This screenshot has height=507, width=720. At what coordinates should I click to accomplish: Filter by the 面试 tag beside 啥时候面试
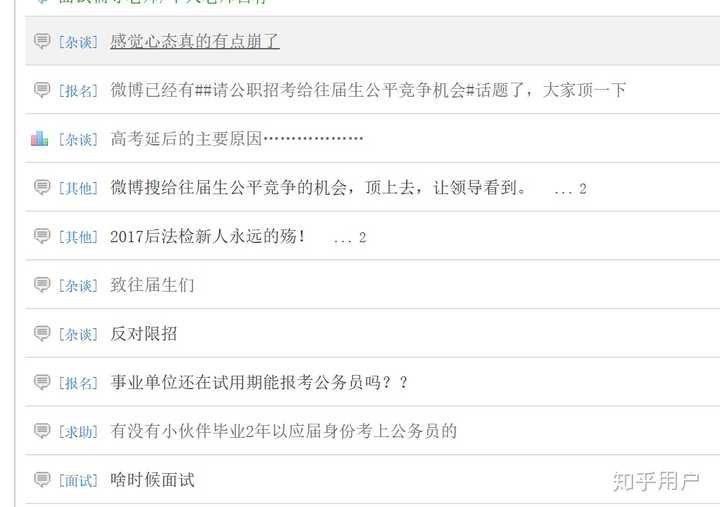(78, 481)
